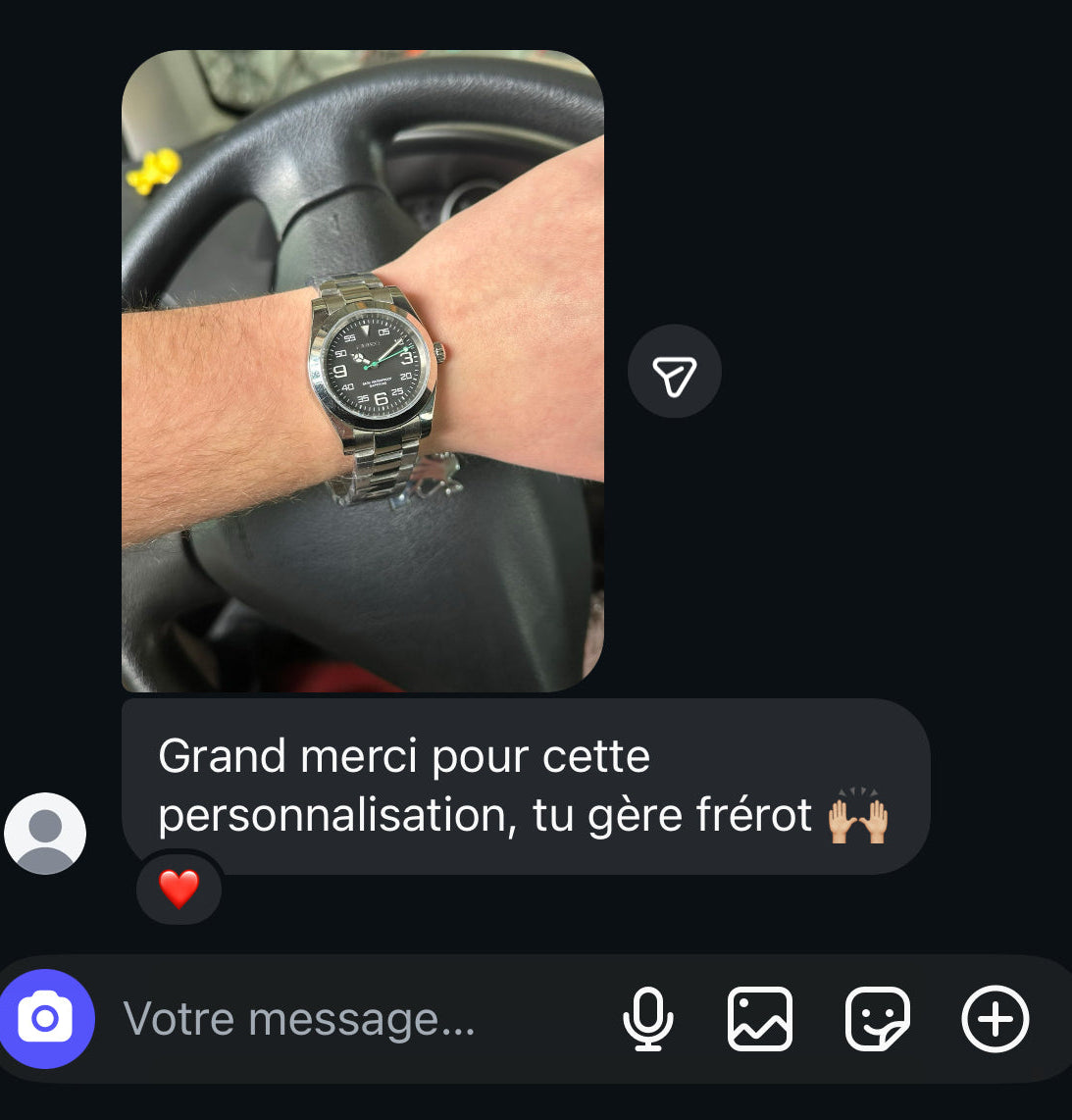Open the camera button in message bar
1072x1120 pixels.
point(46,1019)
